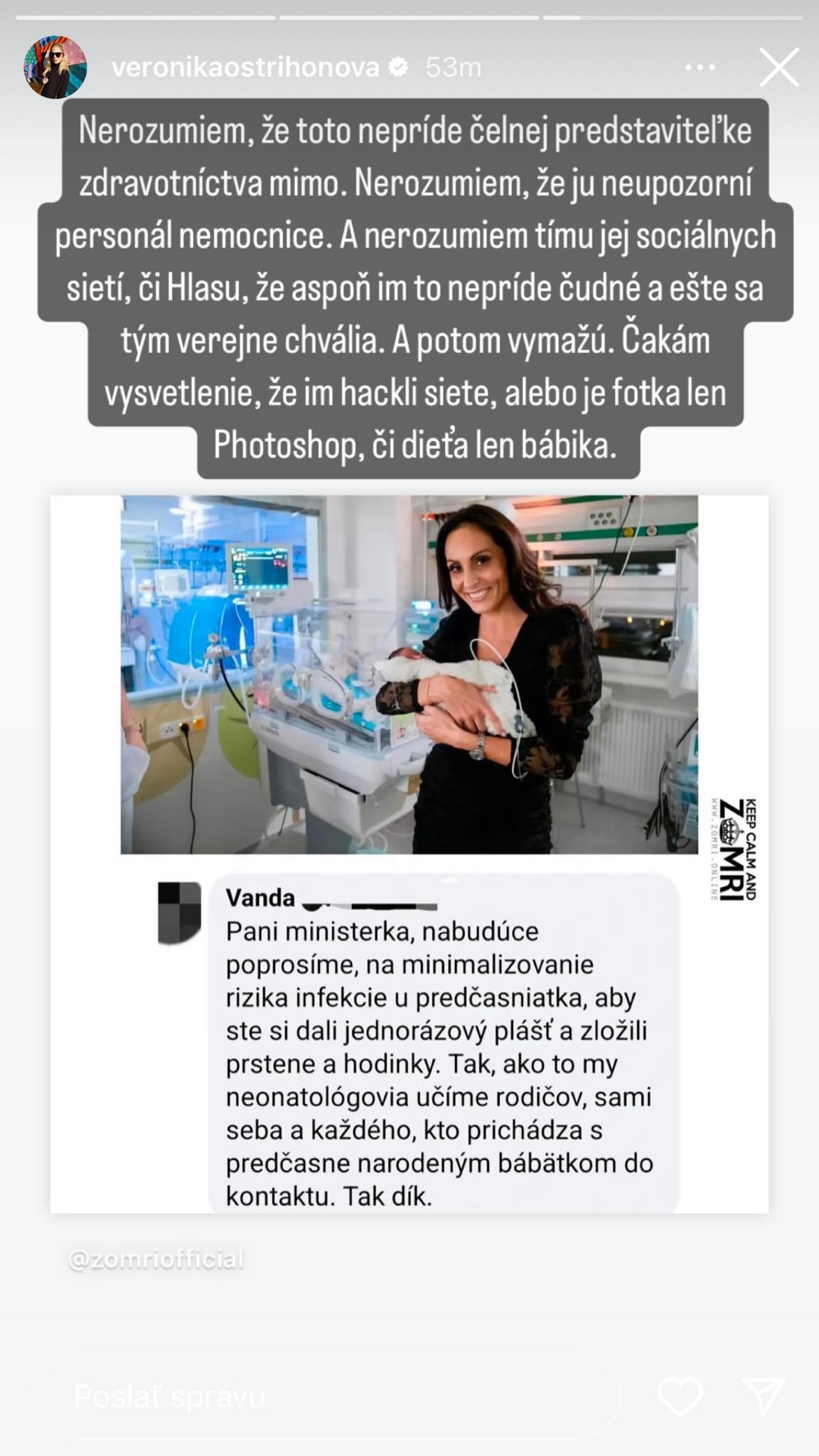
Task: Like this story with the heart
Action: click(x=680, y=1396)
